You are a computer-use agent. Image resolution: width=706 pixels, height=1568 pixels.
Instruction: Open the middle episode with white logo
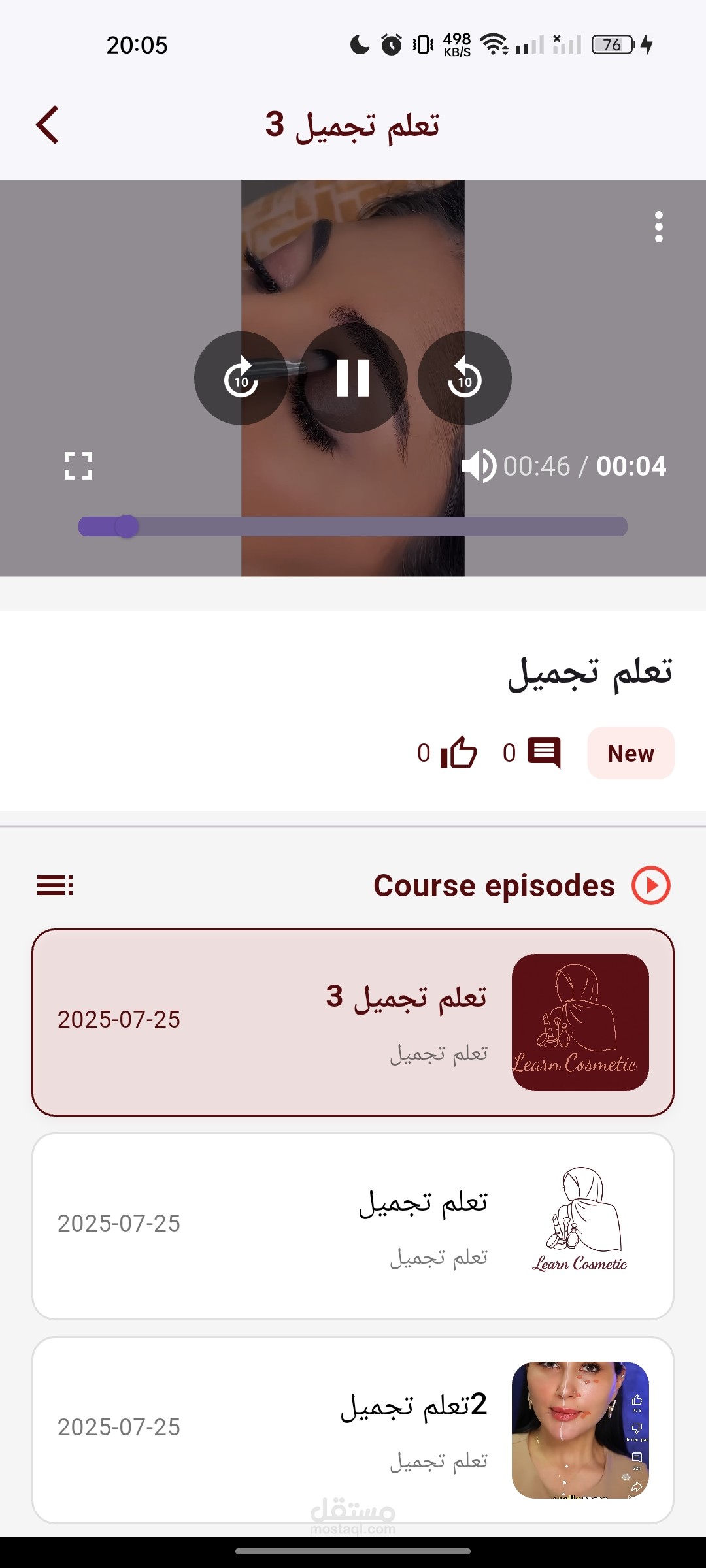click(x=353, y=1226)
